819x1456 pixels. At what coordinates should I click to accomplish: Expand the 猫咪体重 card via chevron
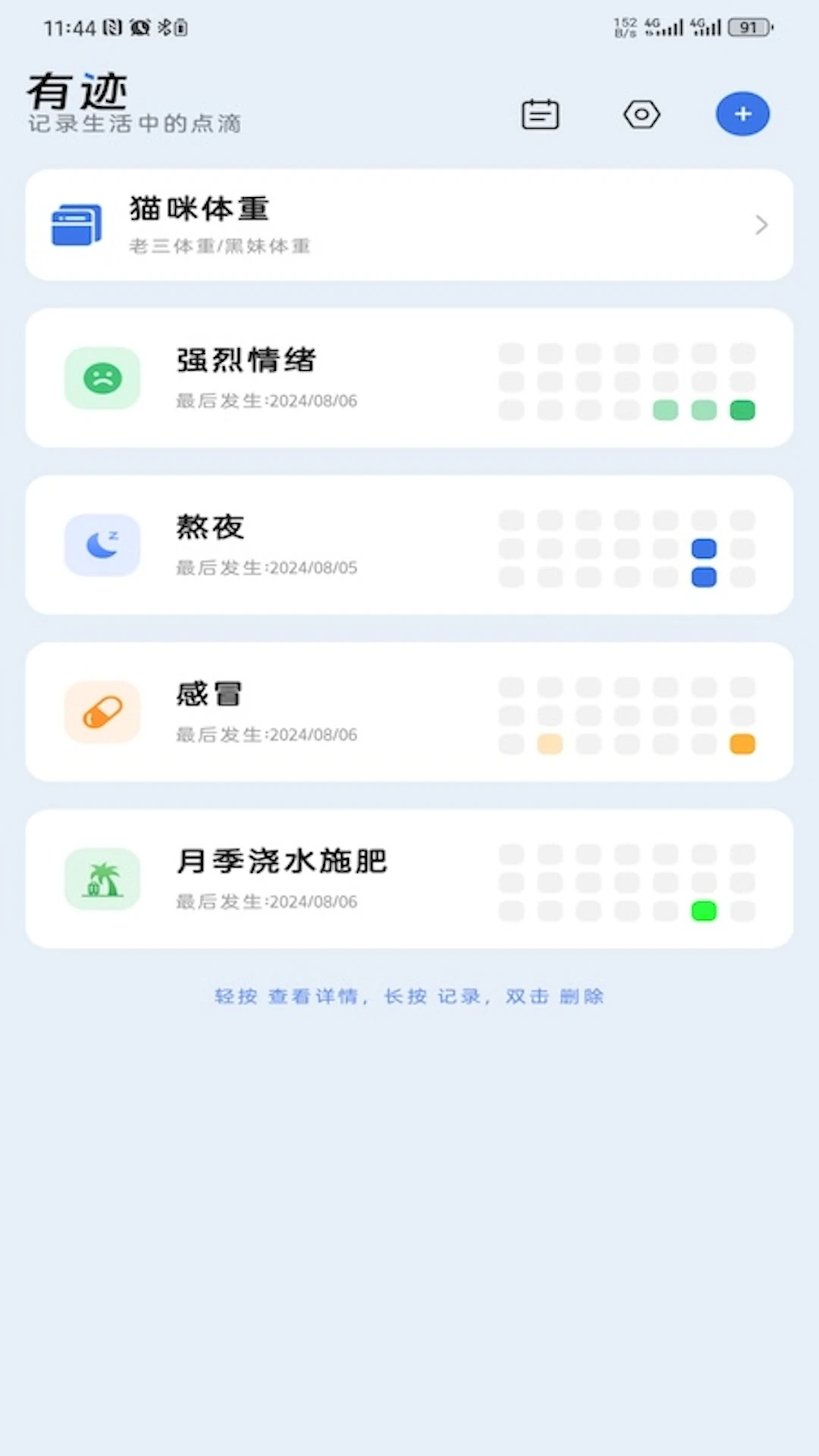tap(761, 224)
